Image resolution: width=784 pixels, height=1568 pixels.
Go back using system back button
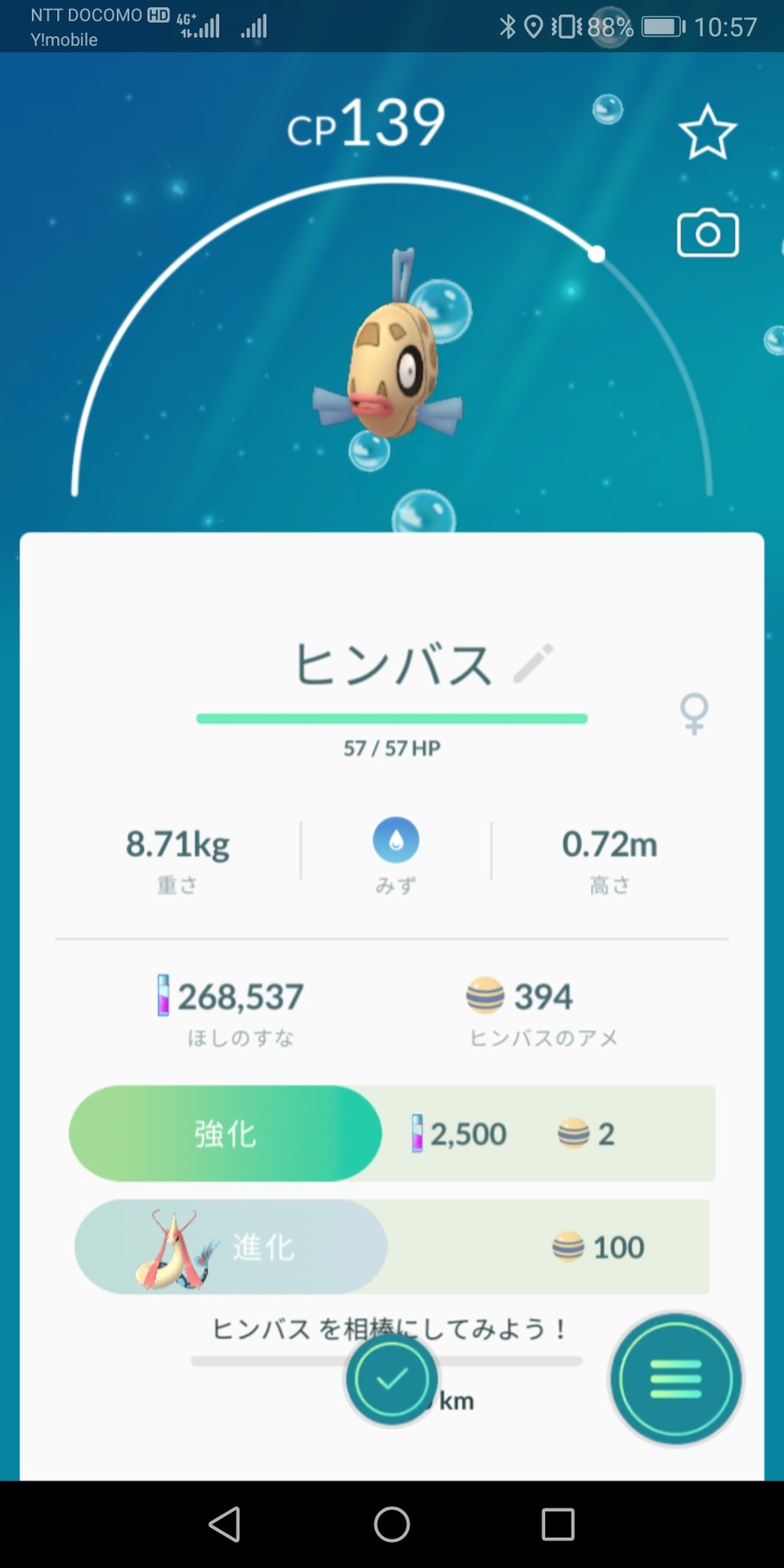[225, 1524]
